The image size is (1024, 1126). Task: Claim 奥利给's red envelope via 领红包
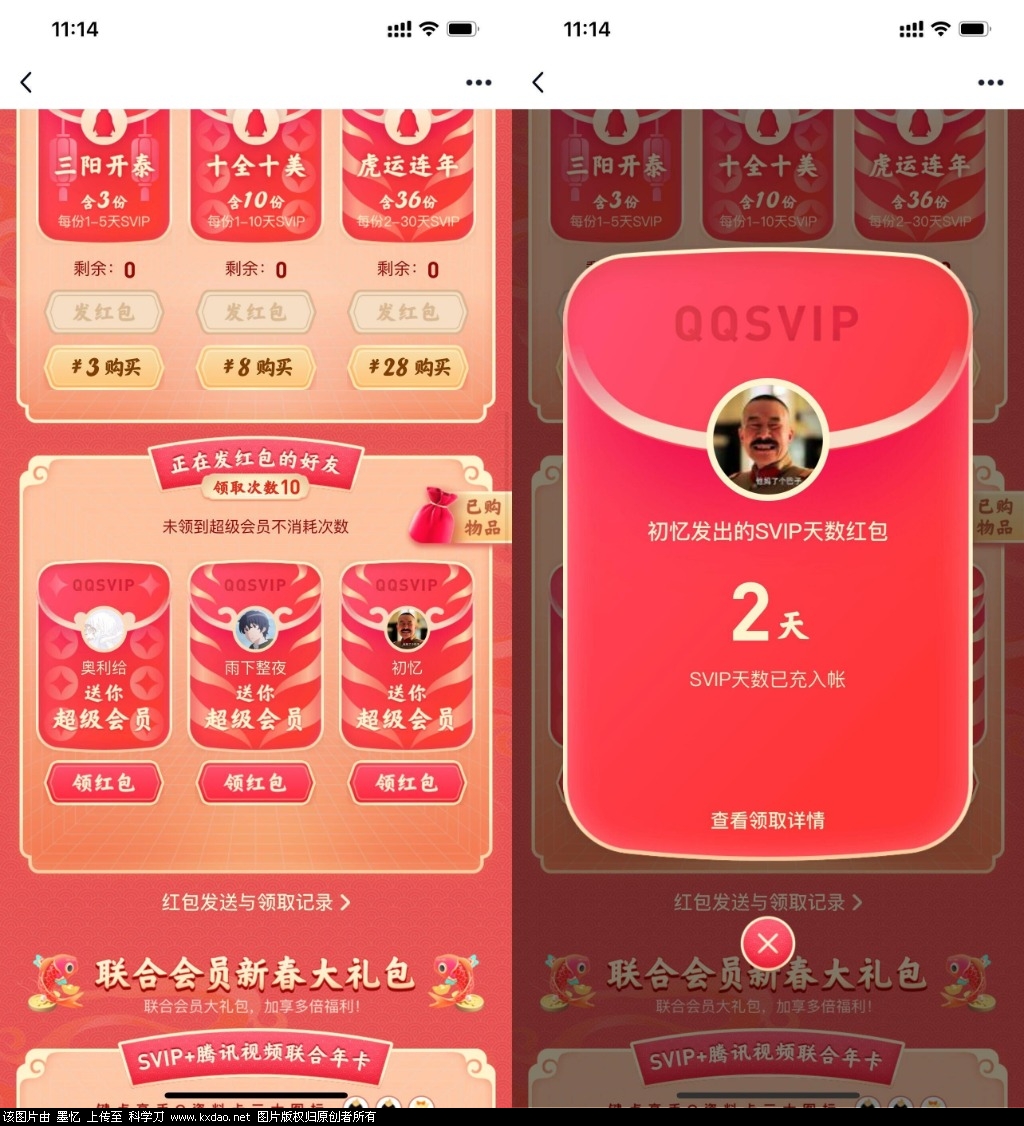[x=104, y=783]
